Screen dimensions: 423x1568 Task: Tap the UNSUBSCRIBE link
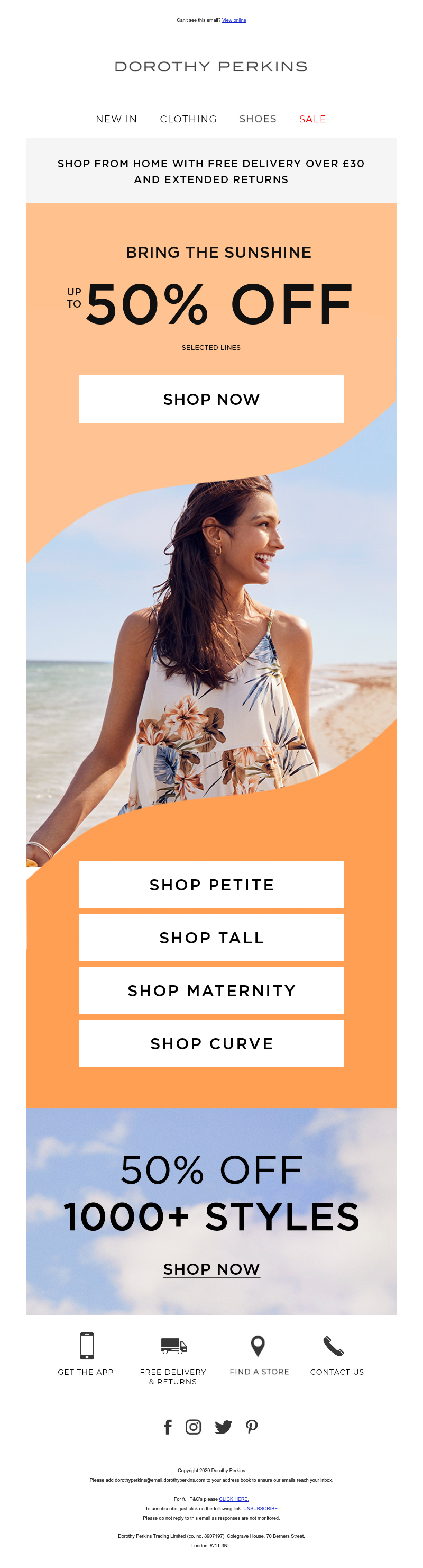pos(260,1508)
